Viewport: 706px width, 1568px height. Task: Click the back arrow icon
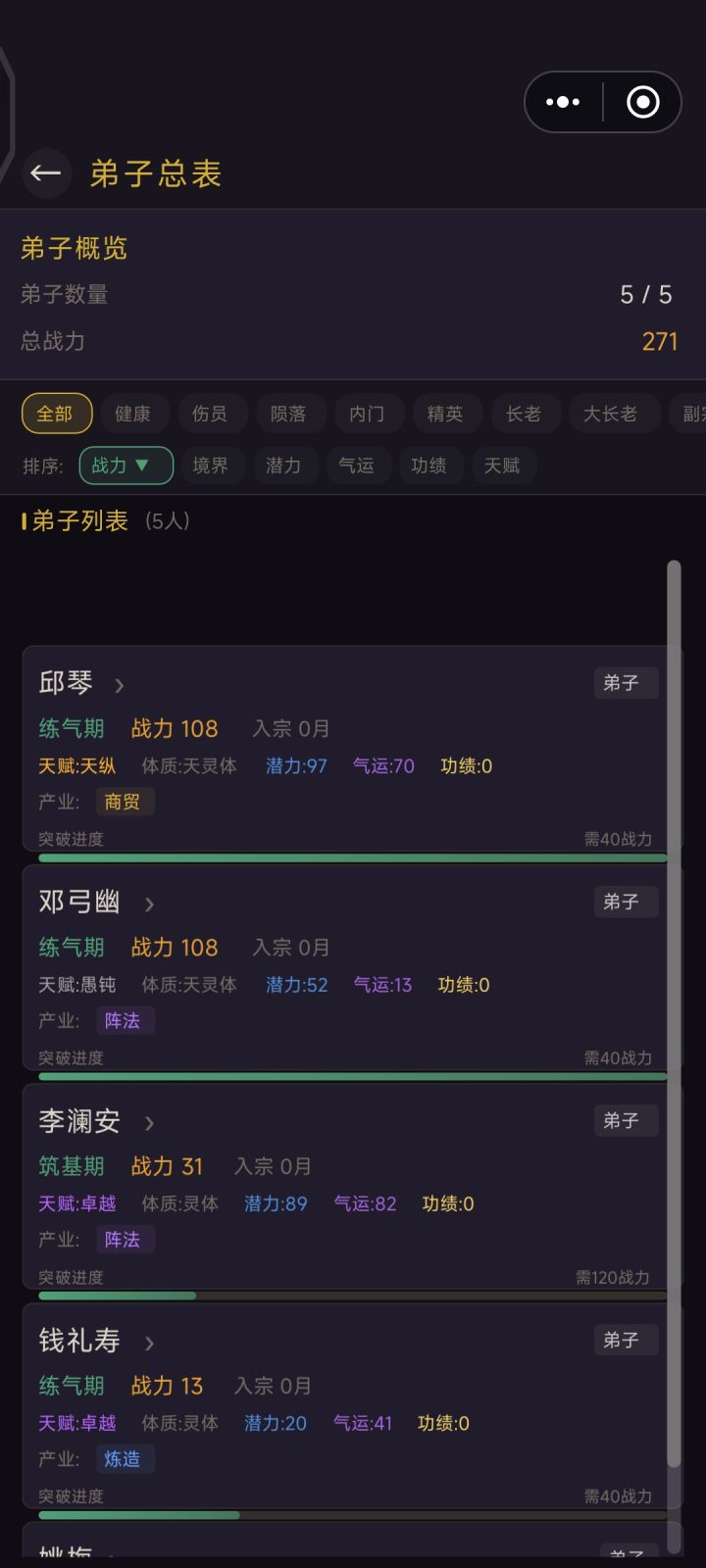tap(46, 173)
